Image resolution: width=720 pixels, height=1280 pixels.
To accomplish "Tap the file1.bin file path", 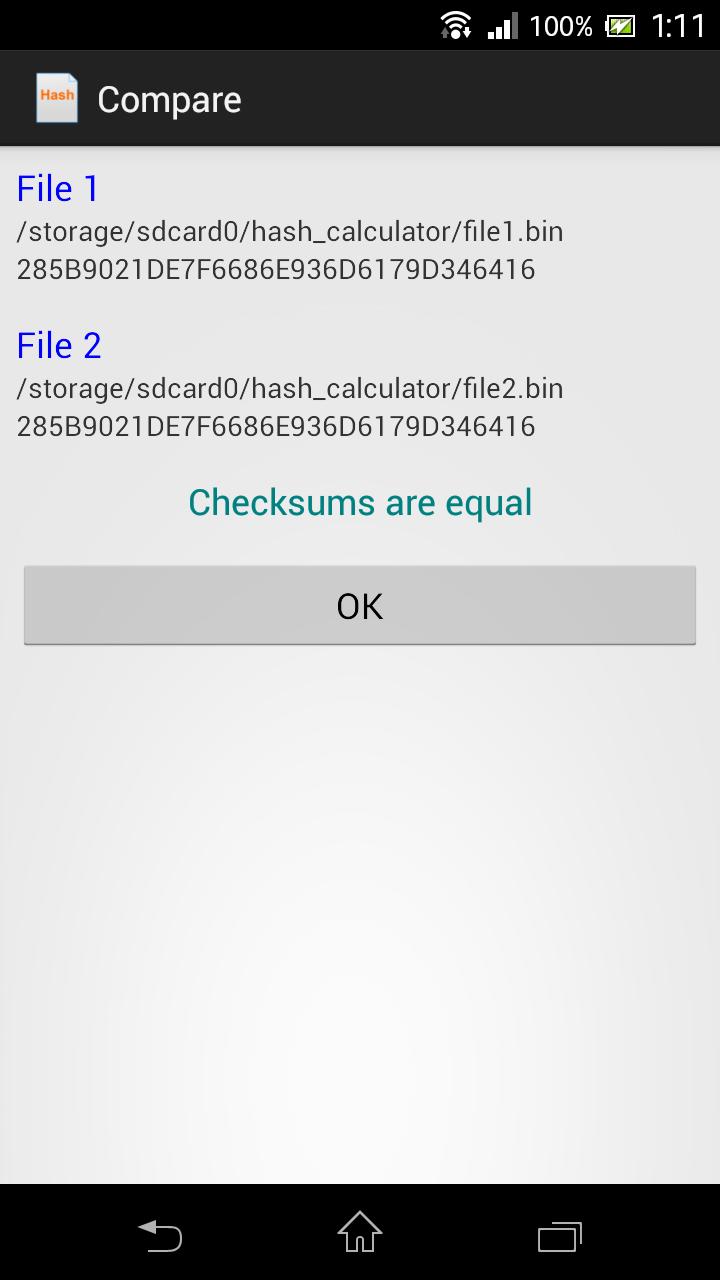I will [x=289, y=231].
